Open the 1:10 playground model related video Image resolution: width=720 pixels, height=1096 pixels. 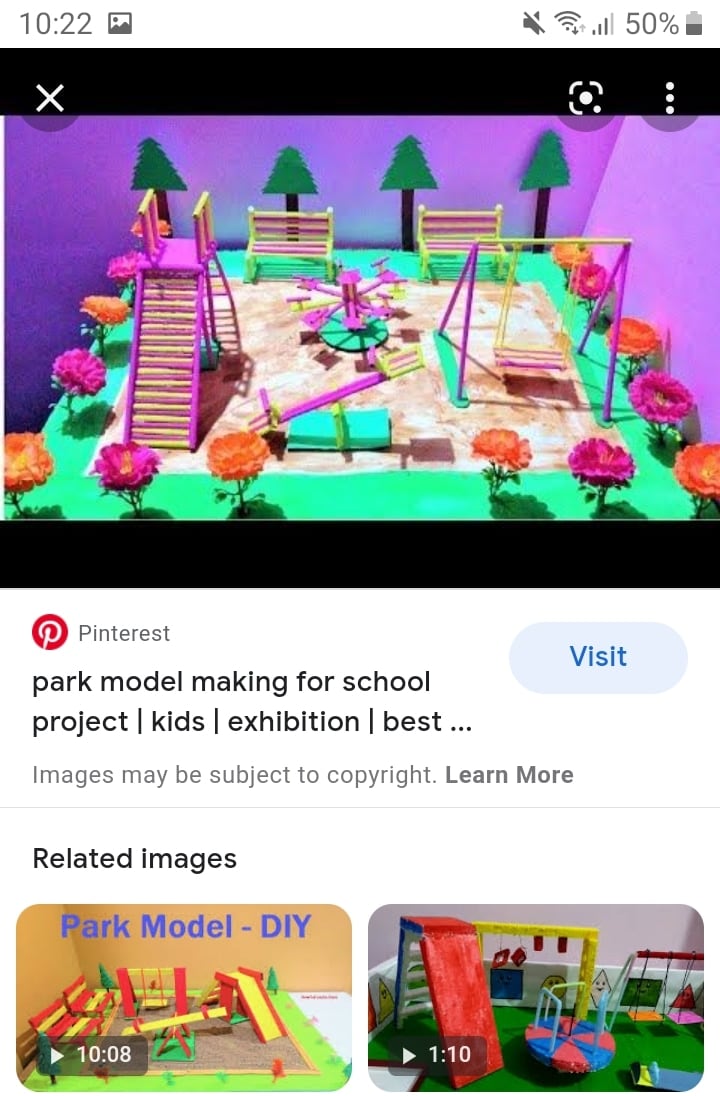(536, 997)
